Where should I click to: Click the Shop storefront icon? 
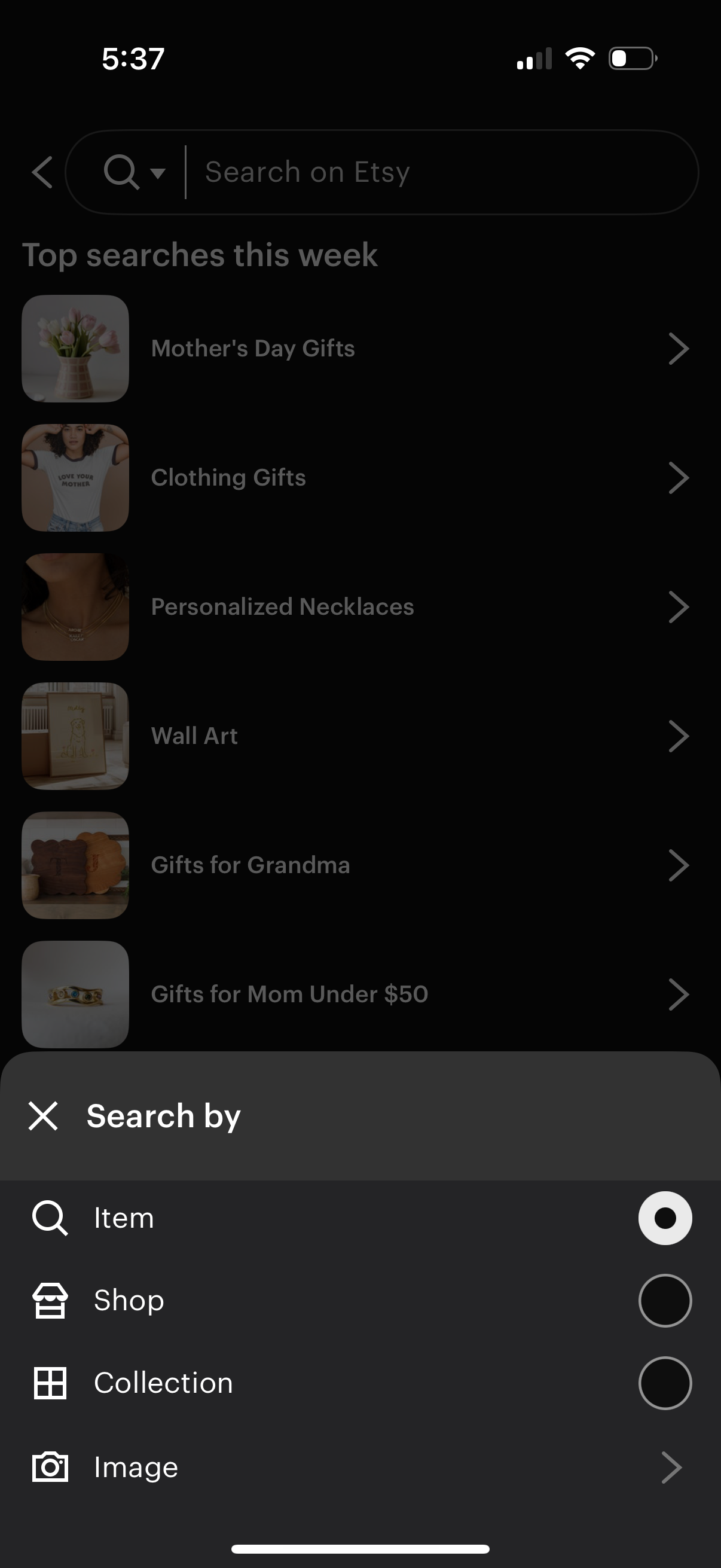coord(51,1299)
